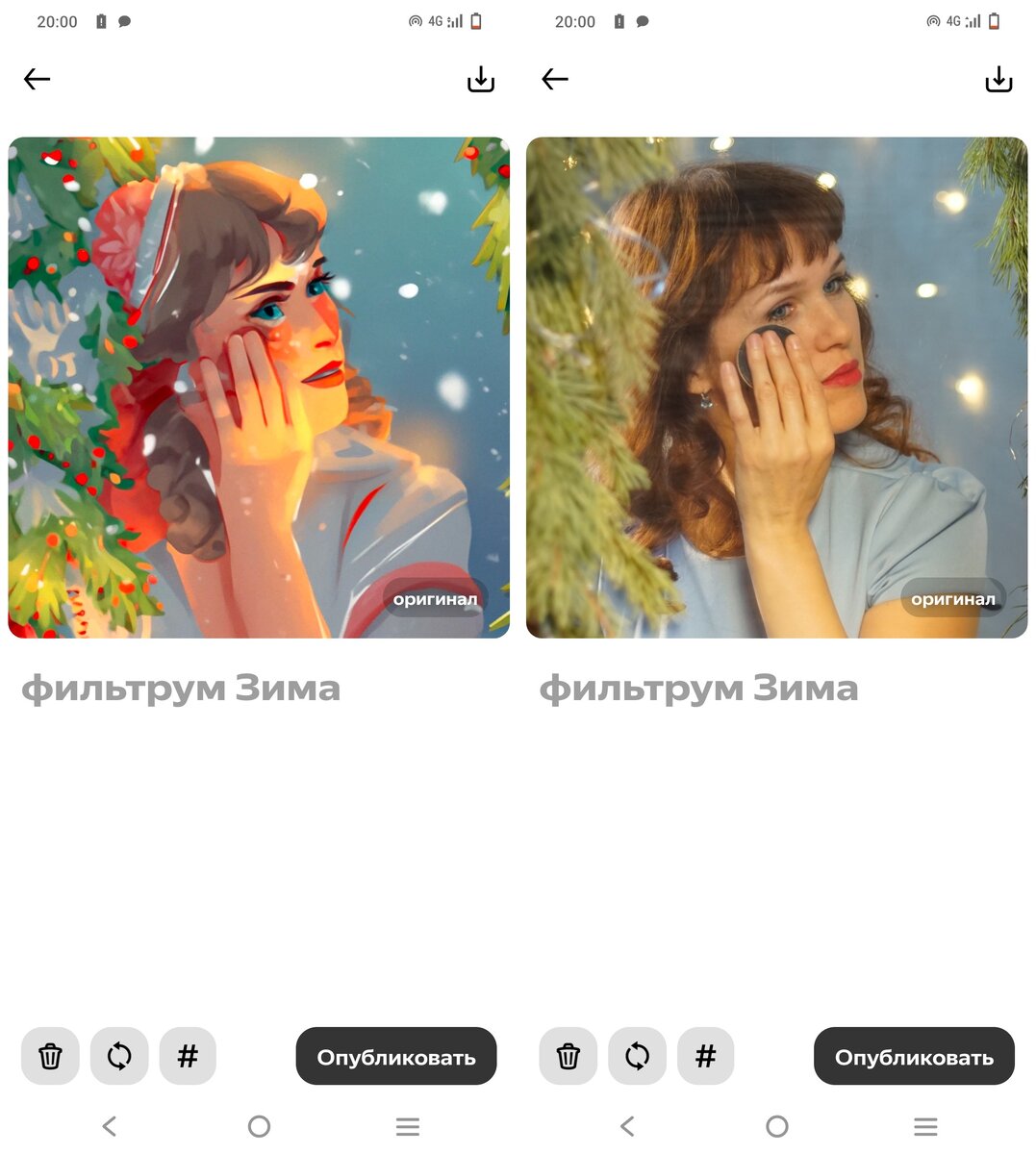Download the left Winter filter artwork

479,79
